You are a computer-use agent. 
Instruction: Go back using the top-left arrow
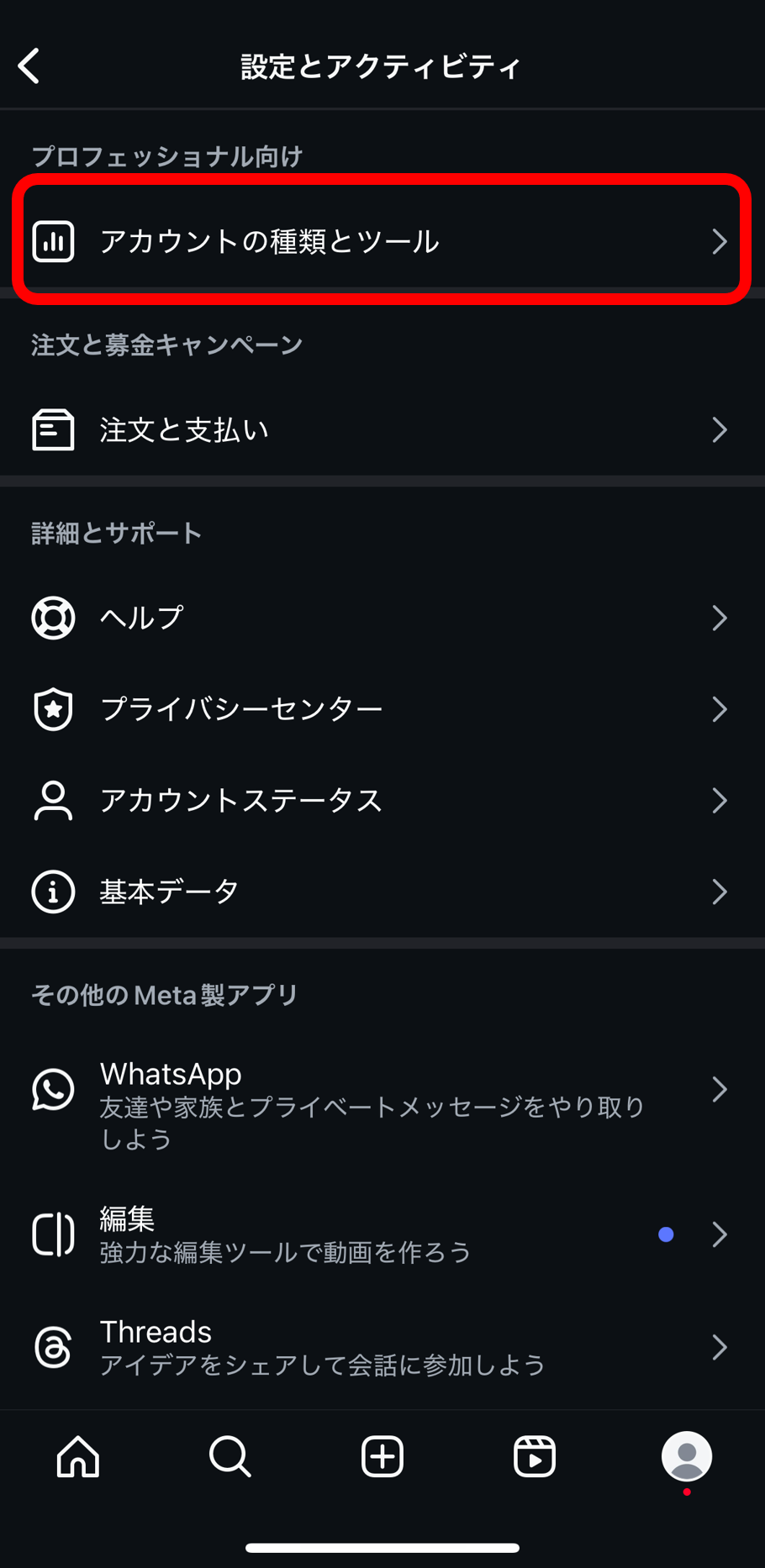[29, 66]
